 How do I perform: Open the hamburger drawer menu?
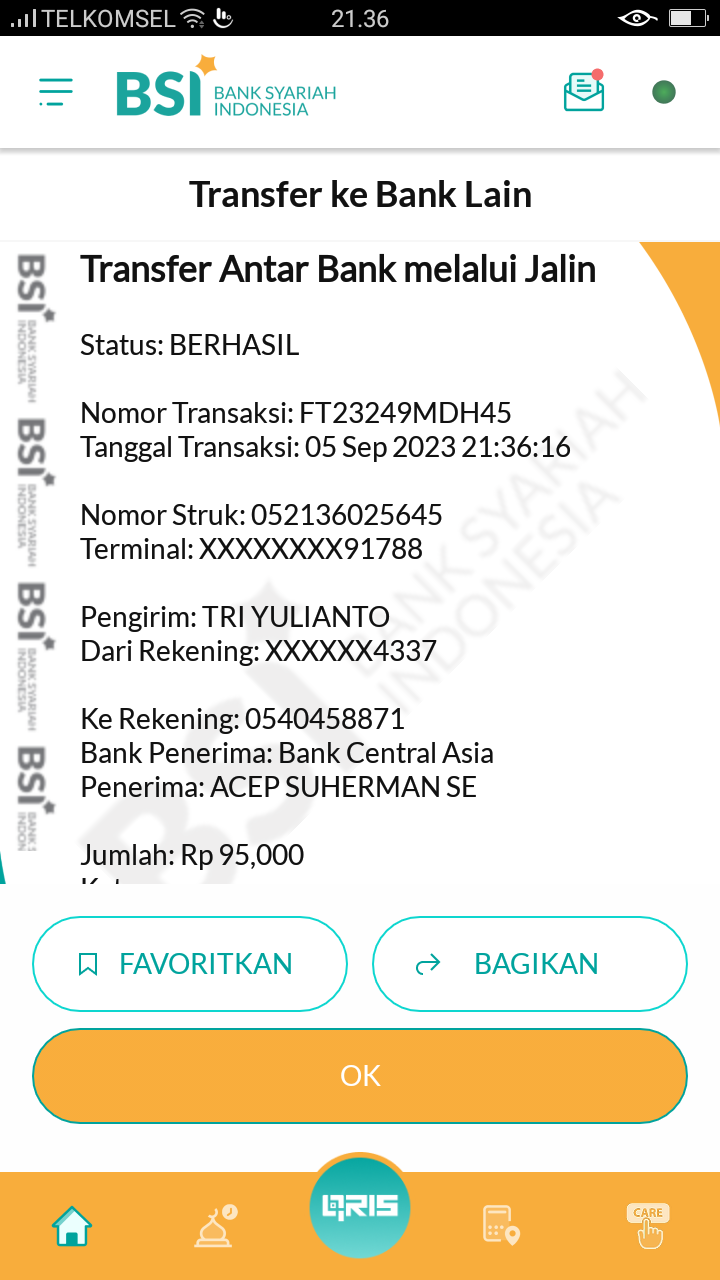tap(56, 92)
